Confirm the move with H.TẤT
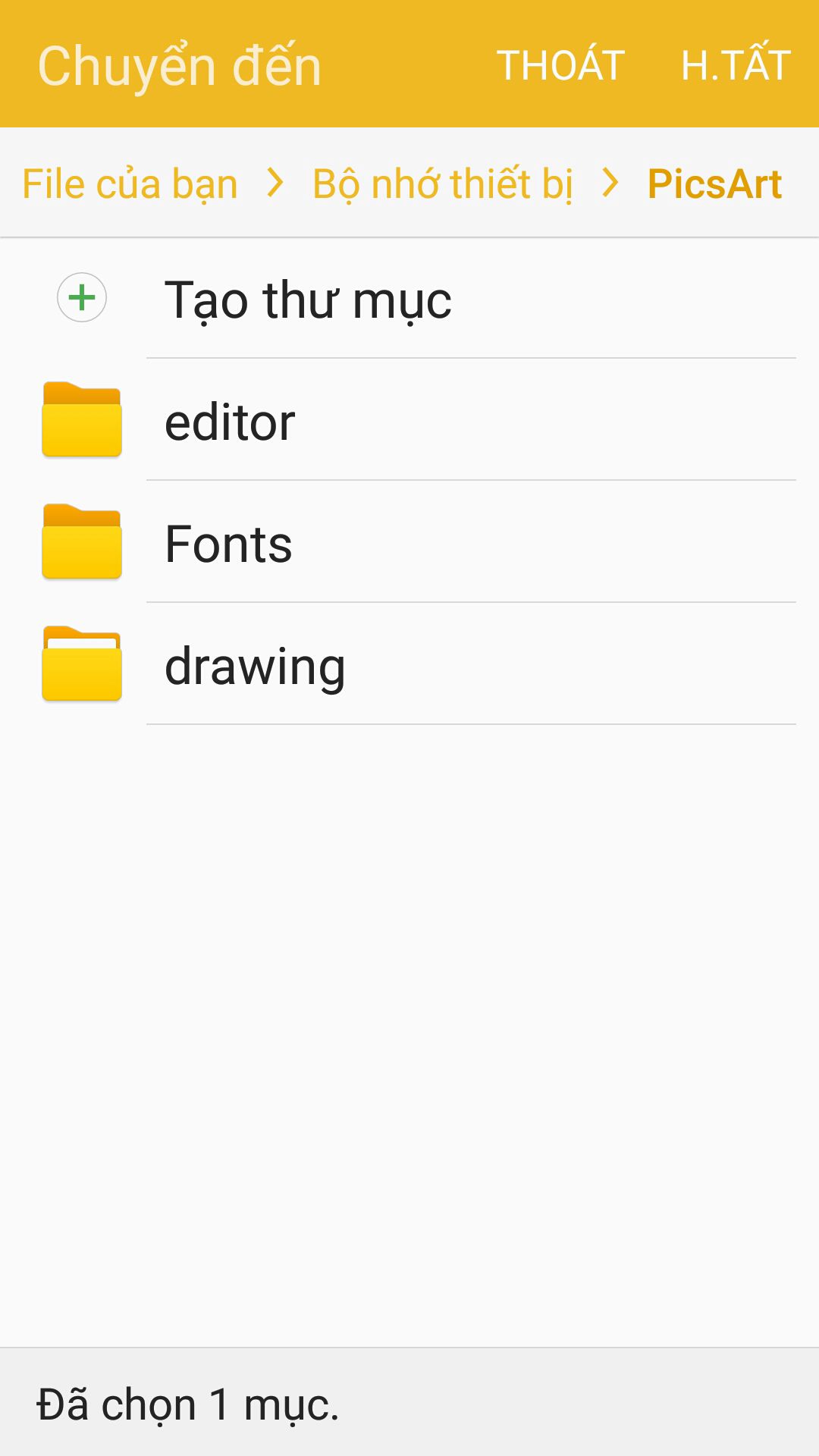Viewport: 819px width, 1456px height. (x=736, y=64)
